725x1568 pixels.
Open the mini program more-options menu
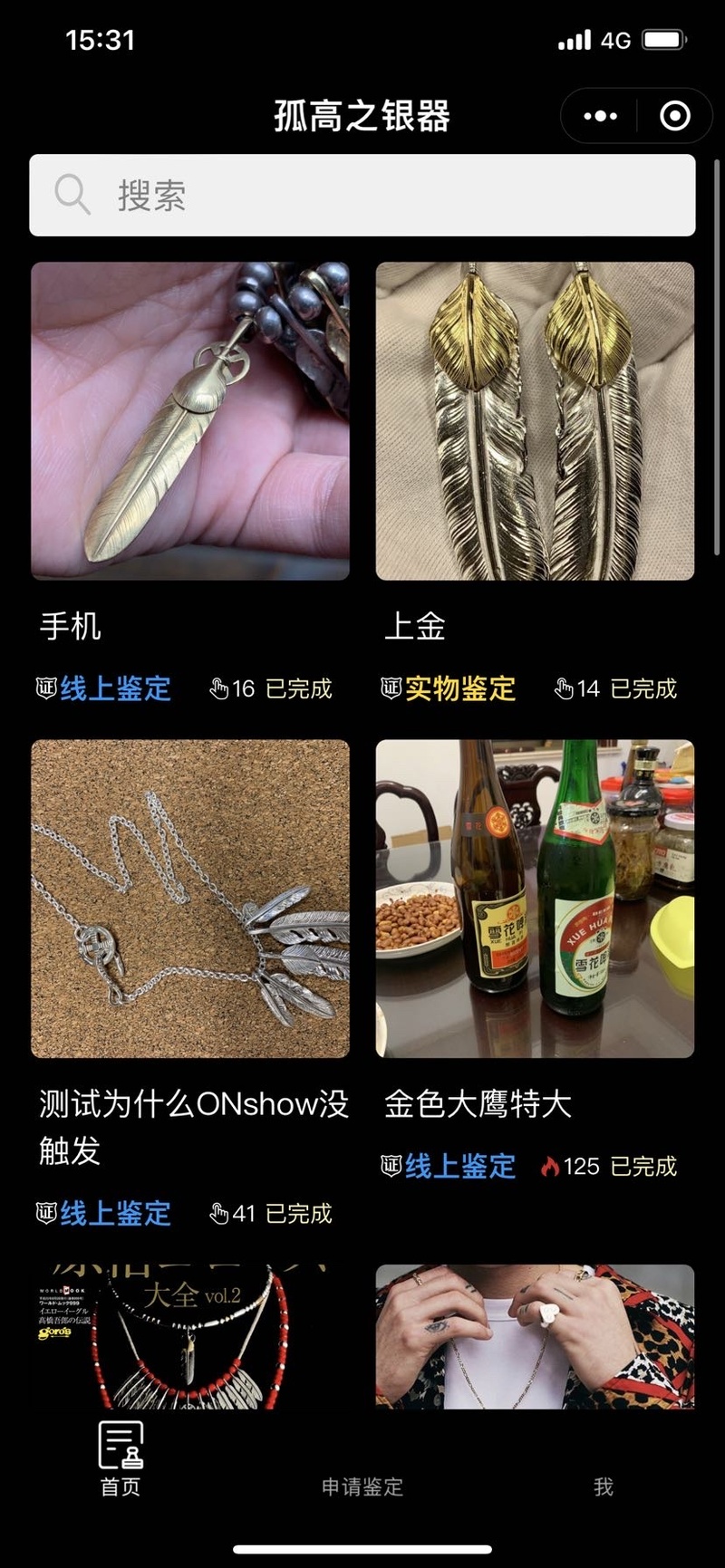pyautogui.click(x=600, y=116)
